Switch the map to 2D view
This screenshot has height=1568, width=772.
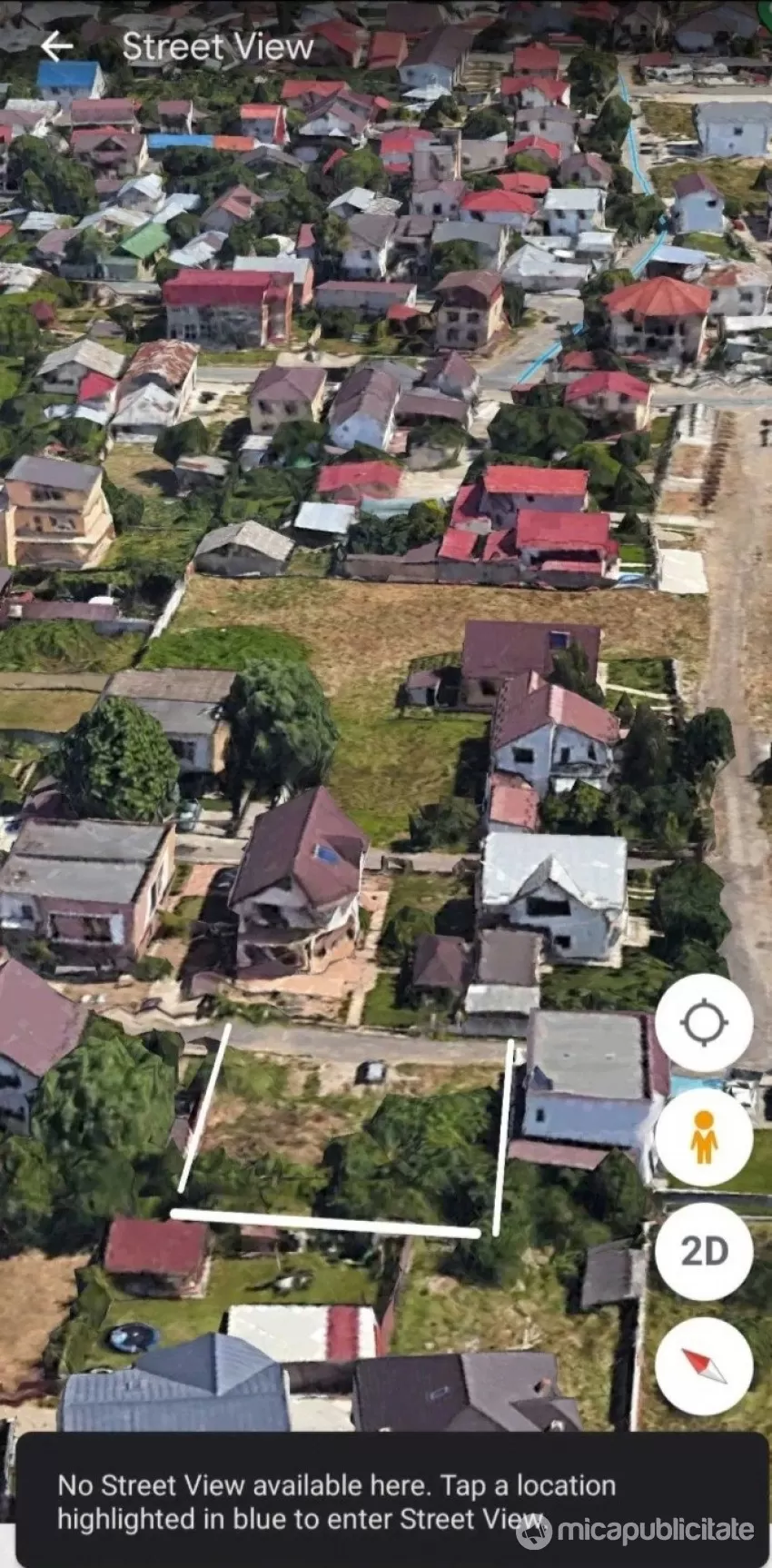(x=704, y=1251)
